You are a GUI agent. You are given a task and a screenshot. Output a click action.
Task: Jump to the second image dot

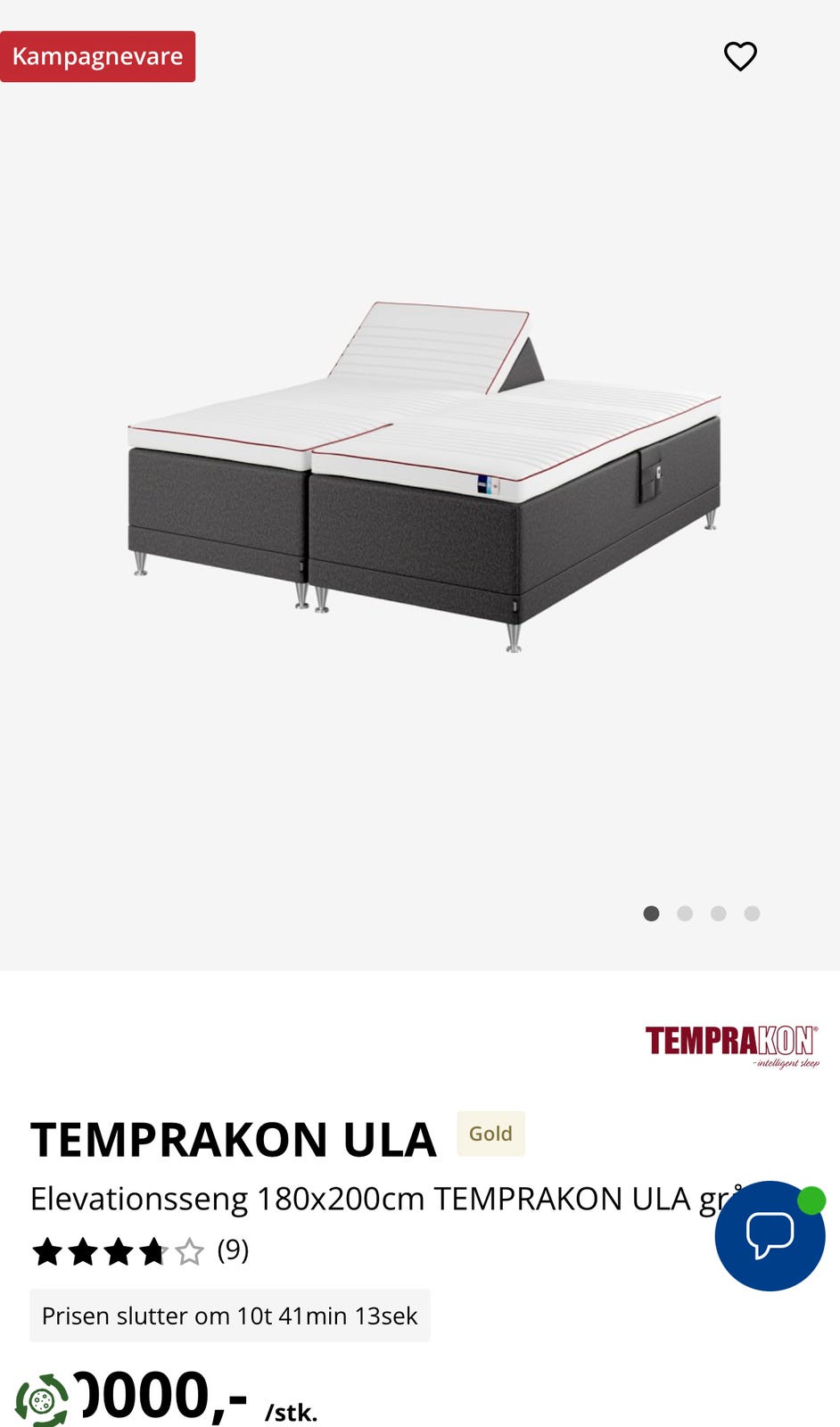click(x=685, y=913)
